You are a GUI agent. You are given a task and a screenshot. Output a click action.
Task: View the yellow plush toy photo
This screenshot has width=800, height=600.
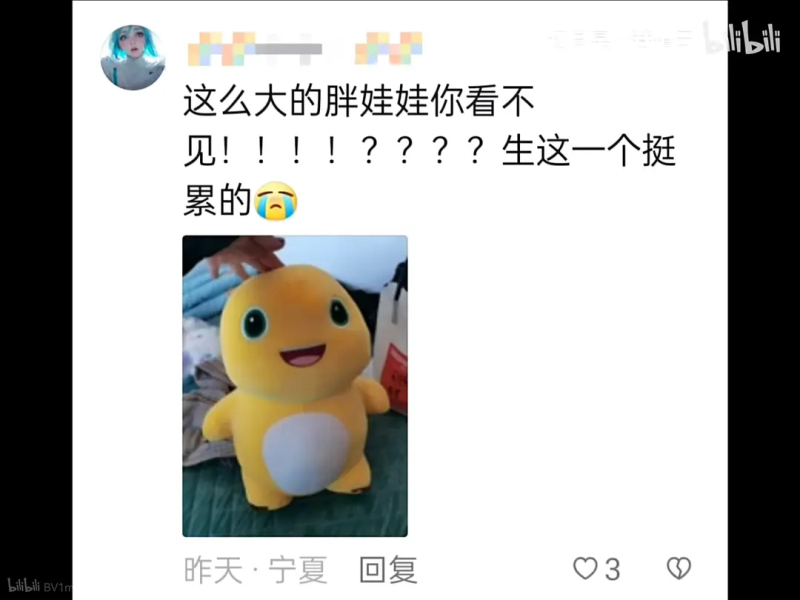click(295, 386)
